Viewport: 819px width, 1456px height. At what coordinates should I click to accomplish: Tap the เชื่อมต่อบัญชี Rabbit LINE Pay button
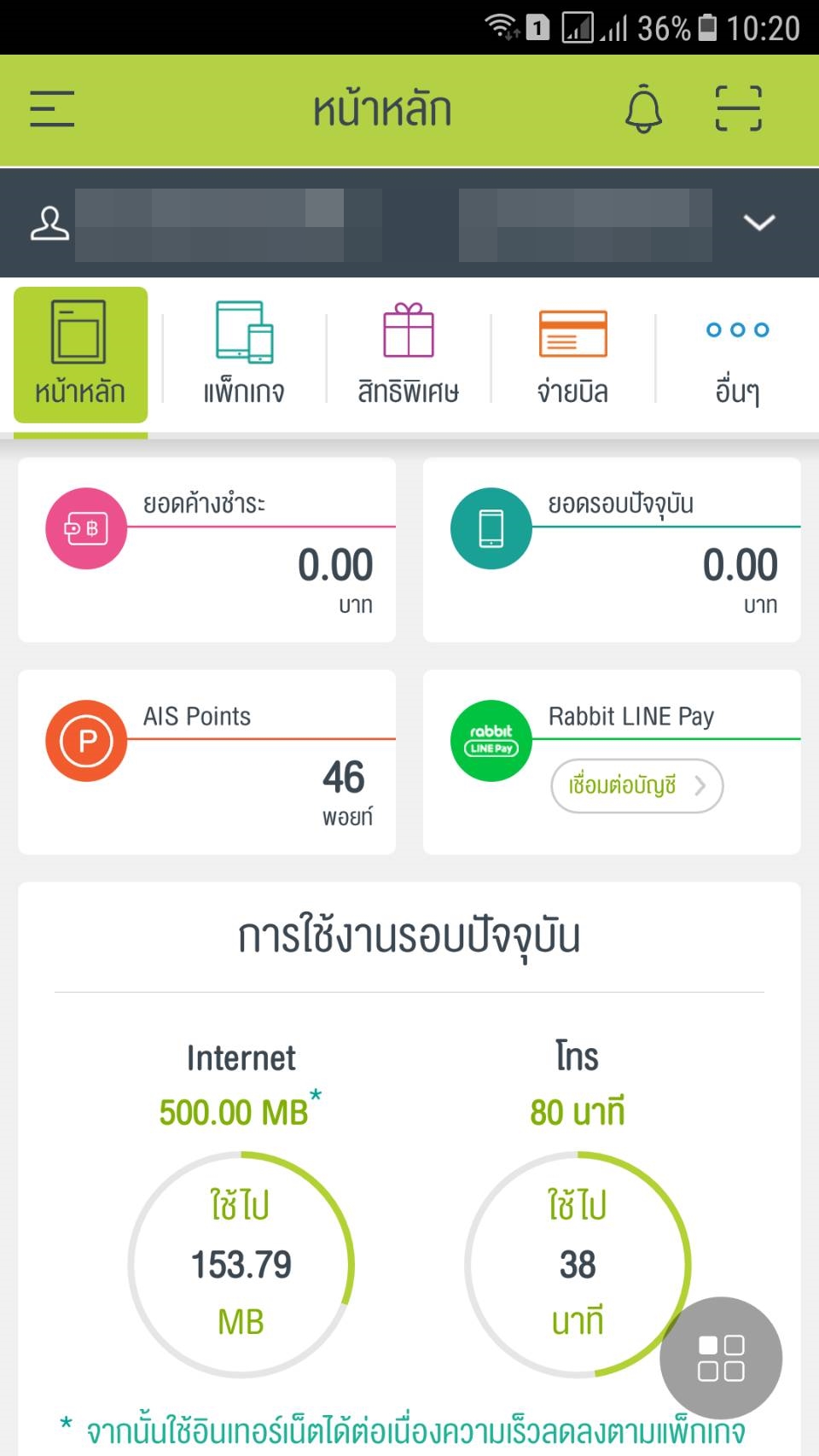pyautogui.click(x=637, y=785)
